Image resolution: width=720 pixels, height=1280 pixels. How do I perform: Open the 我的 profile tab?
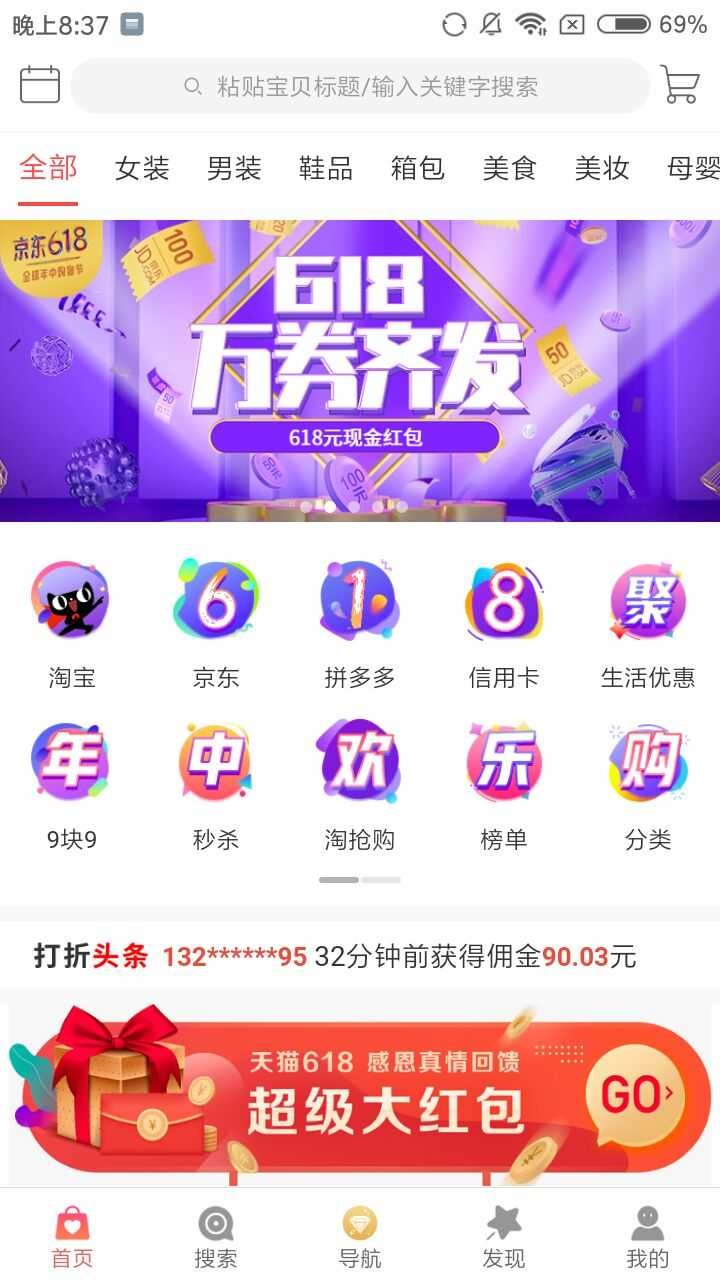click(x=648, y=1236)
